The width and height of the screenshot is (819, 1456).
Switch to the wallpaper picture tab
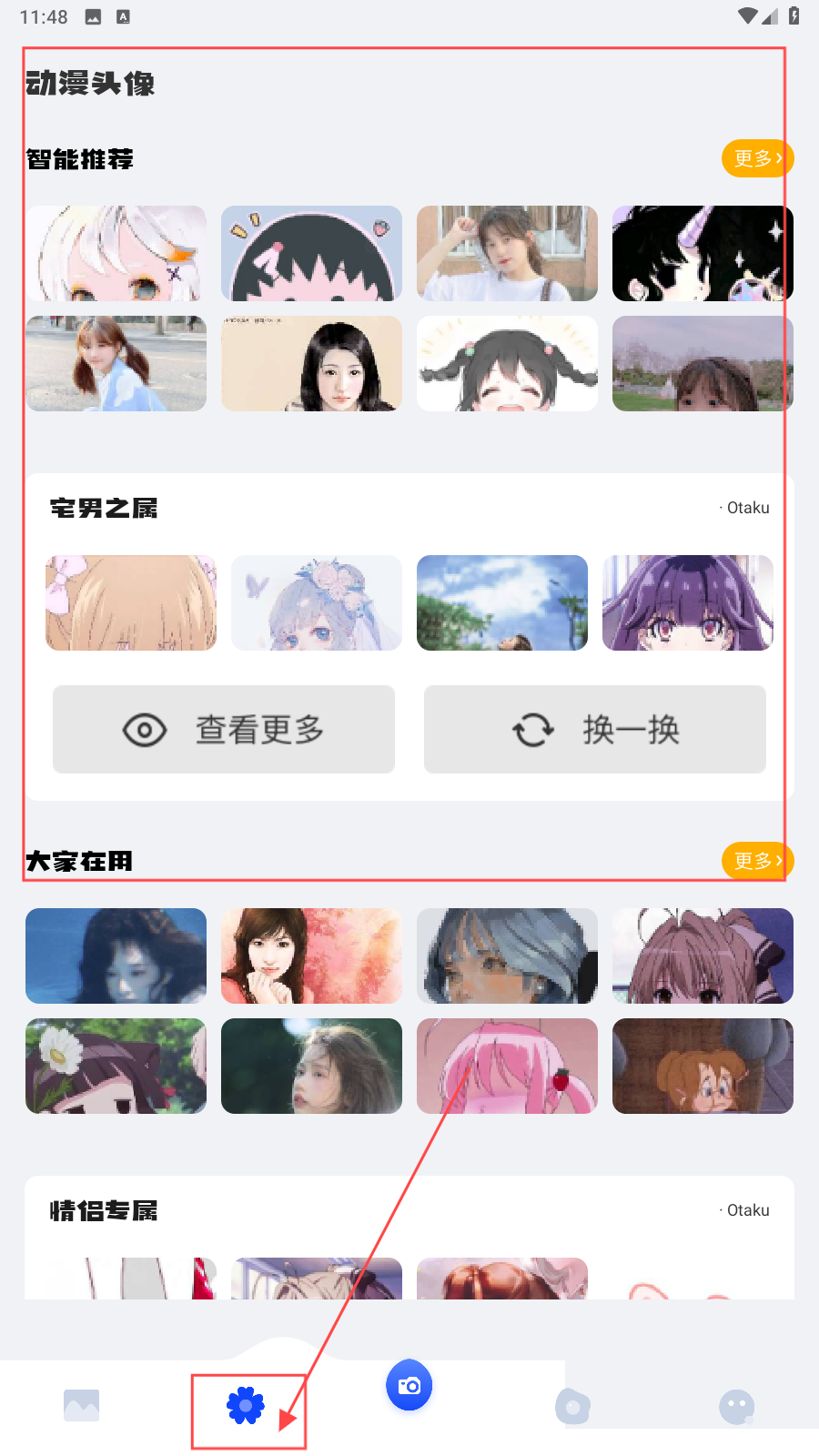(82, 1405)
